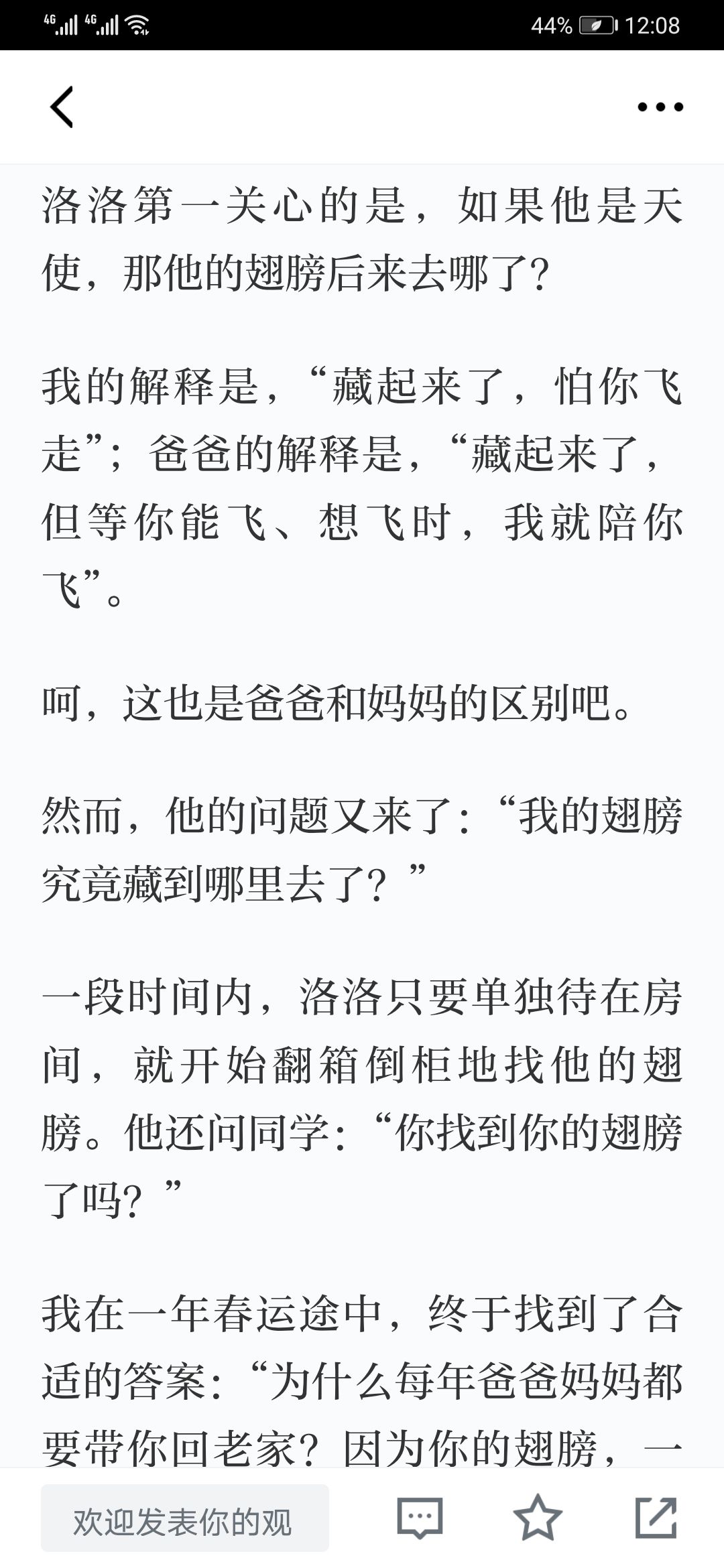Share the article via the share icon
The width and height of the screenshot is (724, 1568).
(x=656, y=1517)
